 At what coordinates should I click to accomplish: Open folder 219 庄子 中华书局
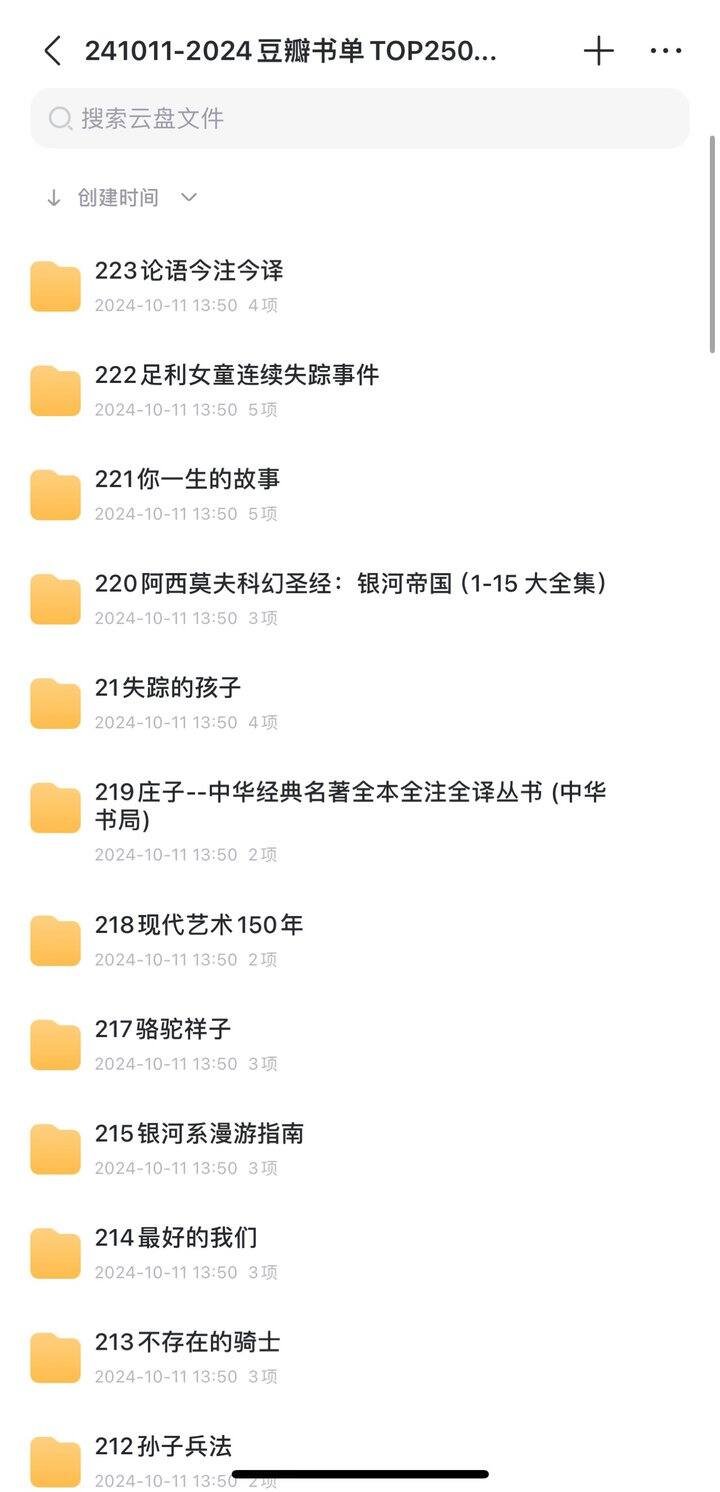(x=360, y=822)
